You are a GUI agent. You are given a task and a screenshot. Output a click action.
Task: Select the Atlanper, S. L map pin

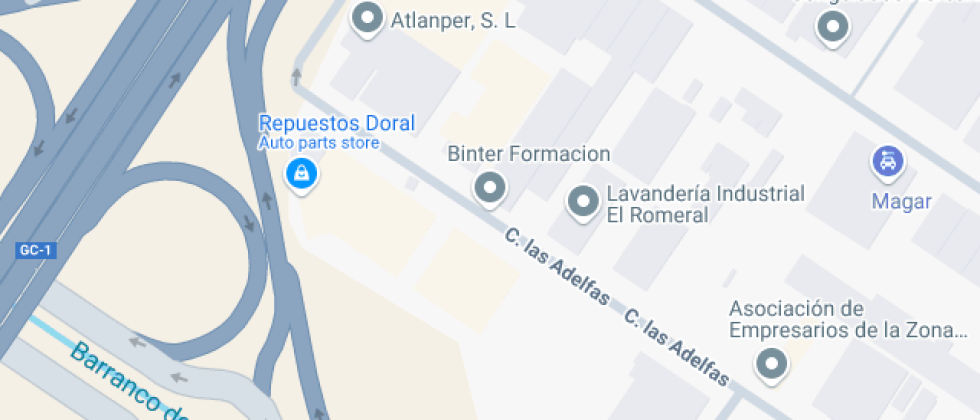pos(369,18)
